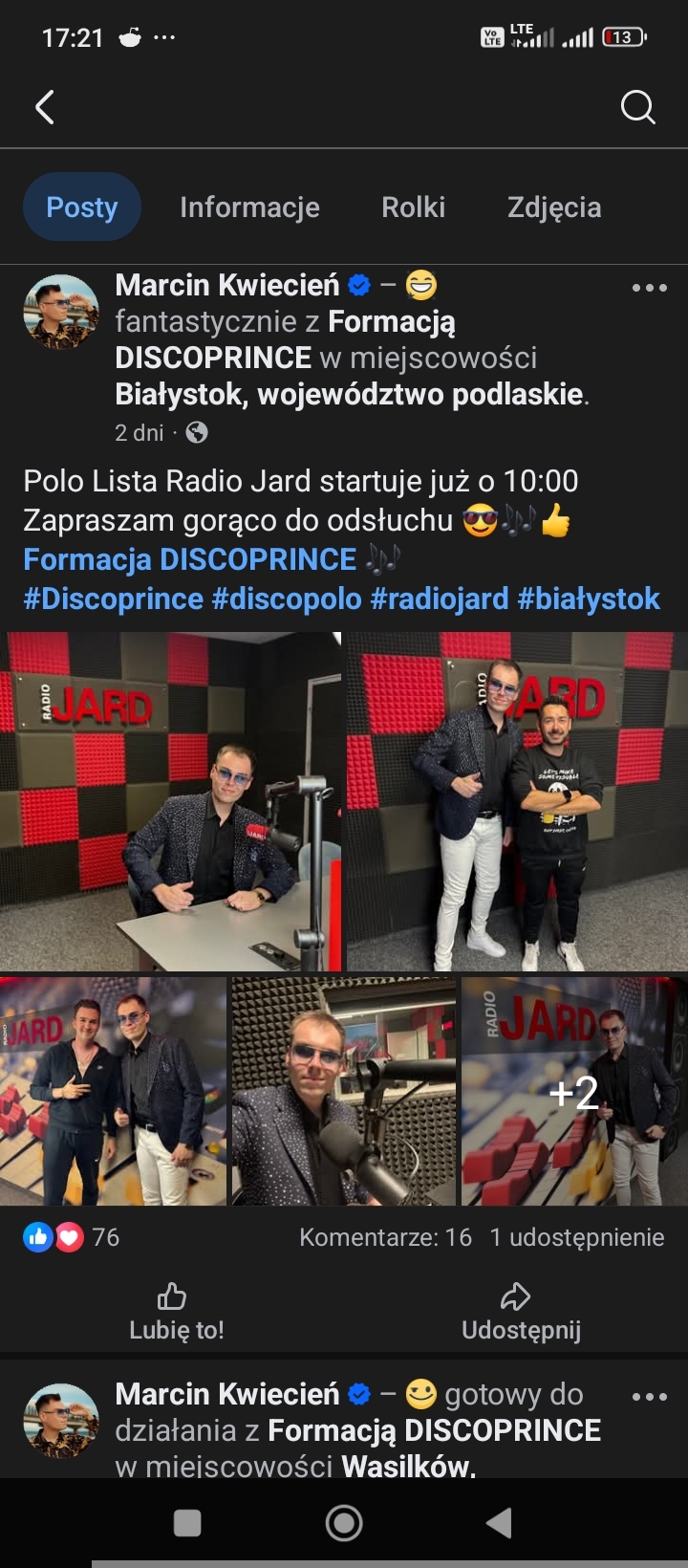The image size is (688, 1568).
Task: Open the Formacja DISCOPRINCE link in post text
Action: coord(189,559)
